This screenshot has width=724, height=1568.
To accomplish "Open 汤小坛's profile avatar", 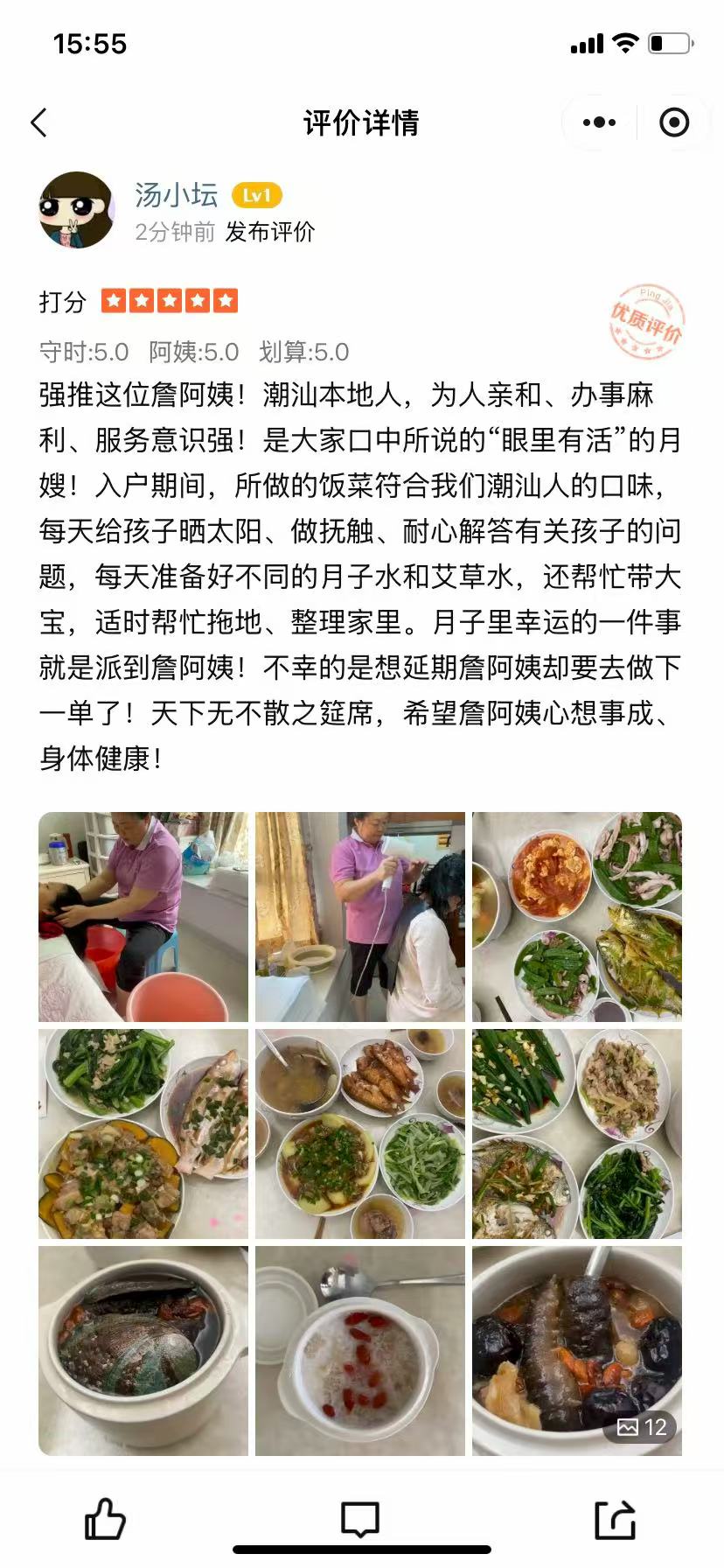I will [x=77, y=210].
